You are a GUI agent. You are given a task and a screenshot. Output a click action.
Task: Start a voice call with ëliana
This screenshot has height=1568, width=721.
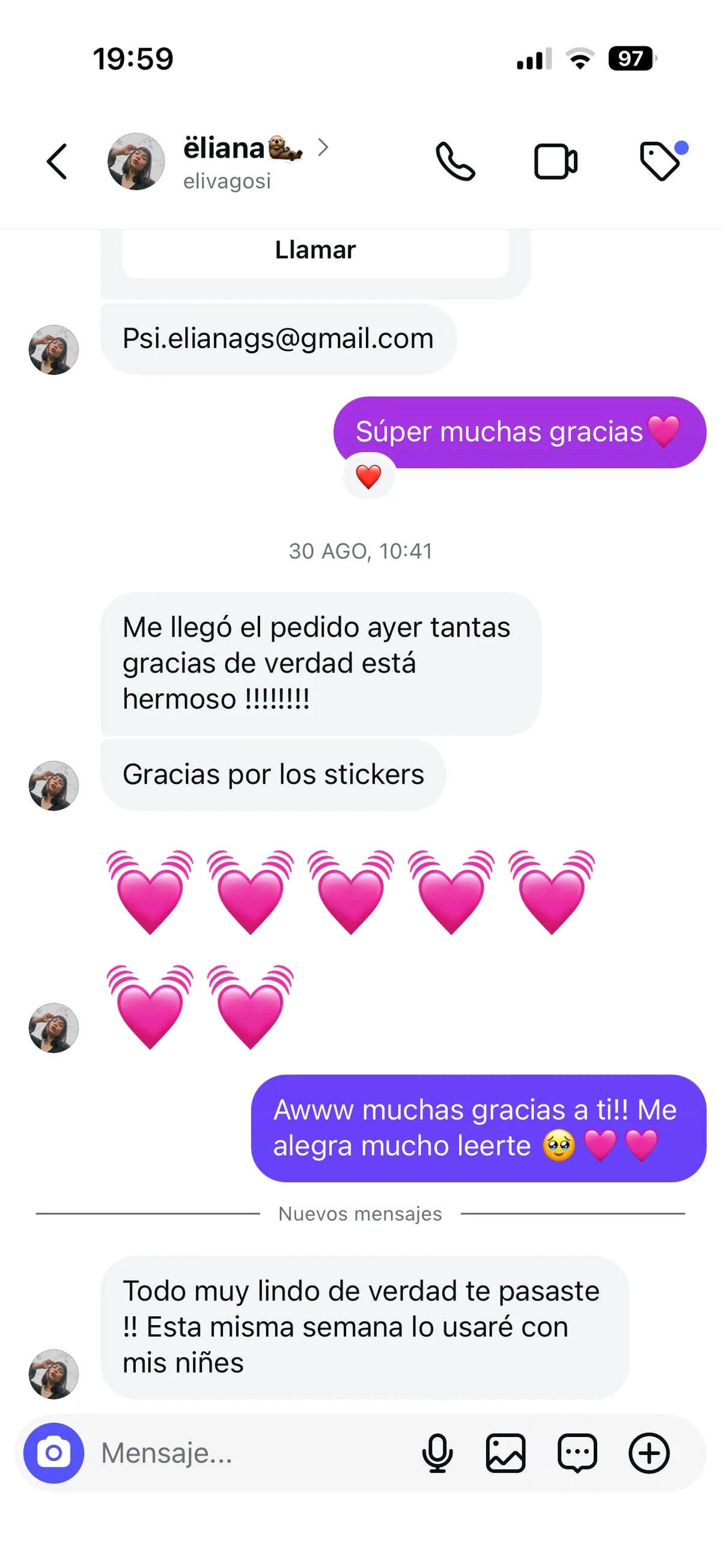click(455, 162)
